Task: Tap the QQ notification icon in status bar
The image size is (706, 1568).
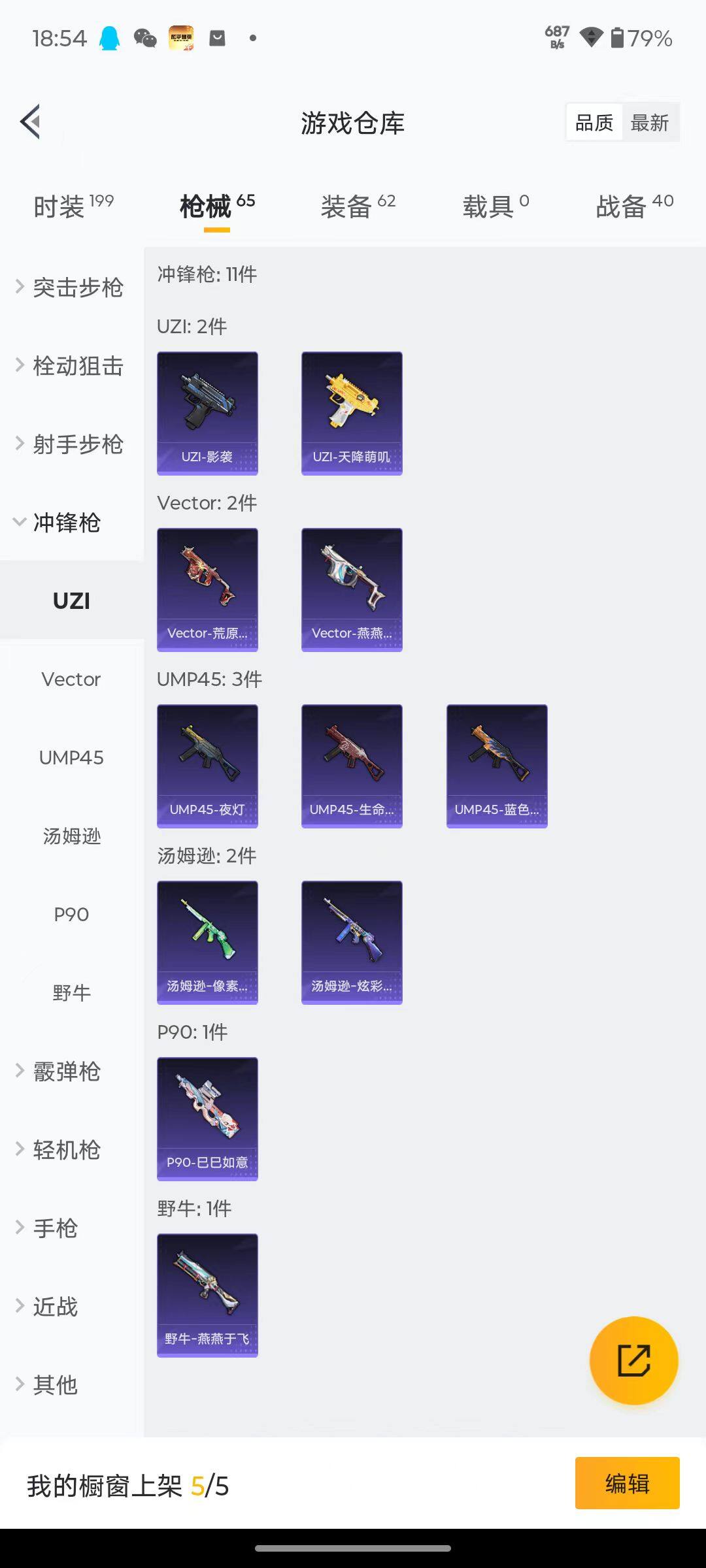Action: [x=110, y=38]
